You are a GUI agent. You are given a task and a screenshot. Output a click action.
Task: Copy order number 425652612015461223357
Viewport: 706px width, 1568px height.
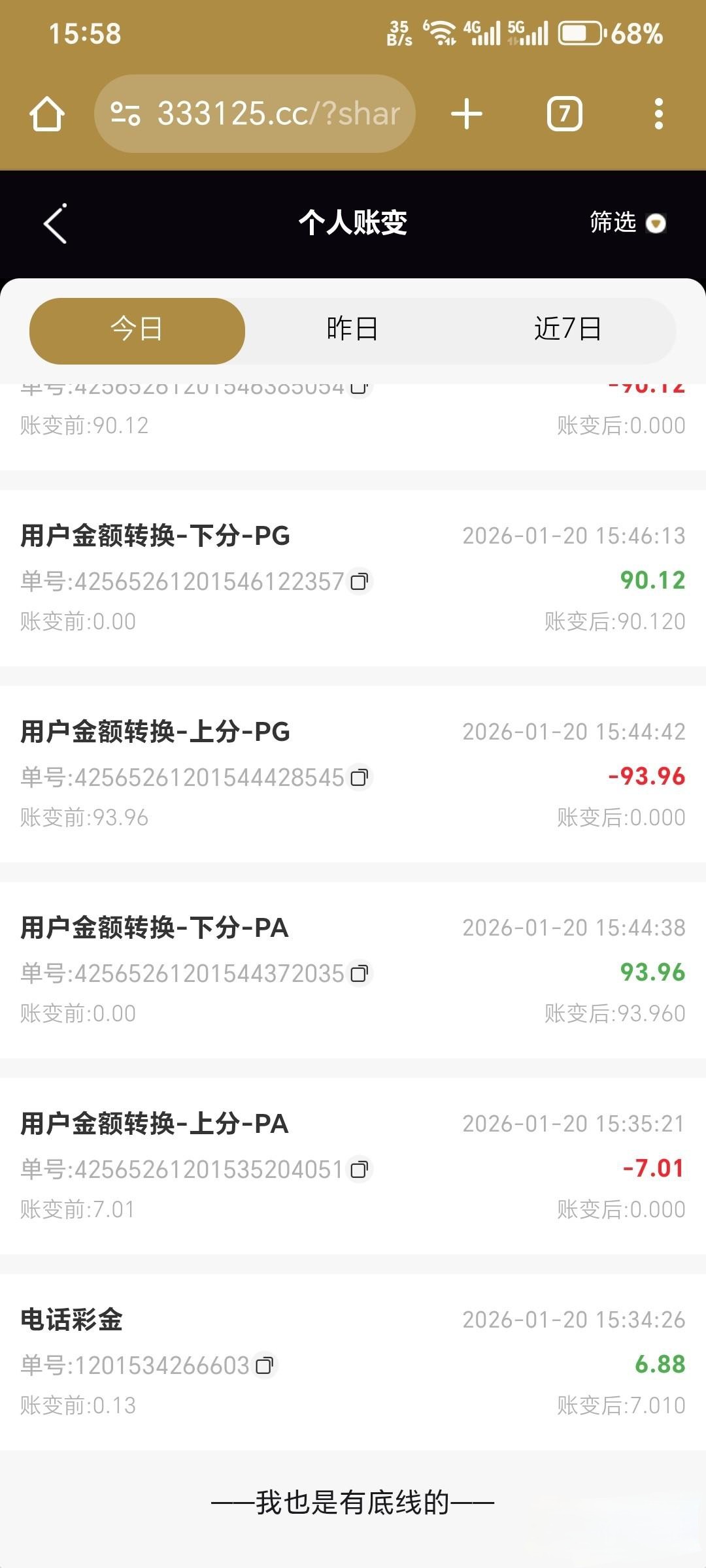pos(360,581)
